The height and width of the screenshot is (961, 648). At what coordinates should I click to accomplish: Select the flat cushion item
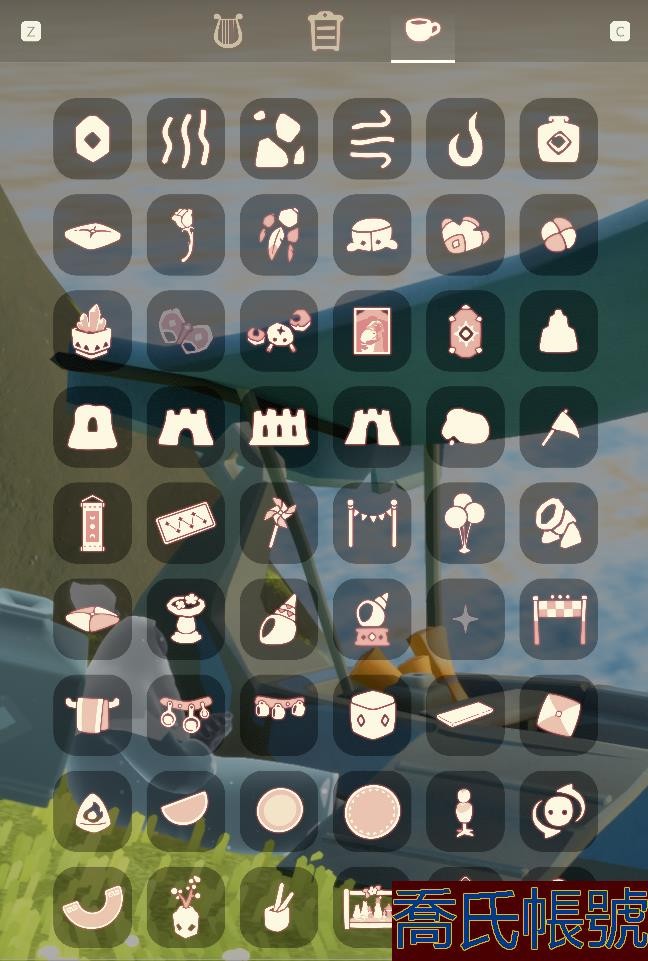tap(92, 234)
